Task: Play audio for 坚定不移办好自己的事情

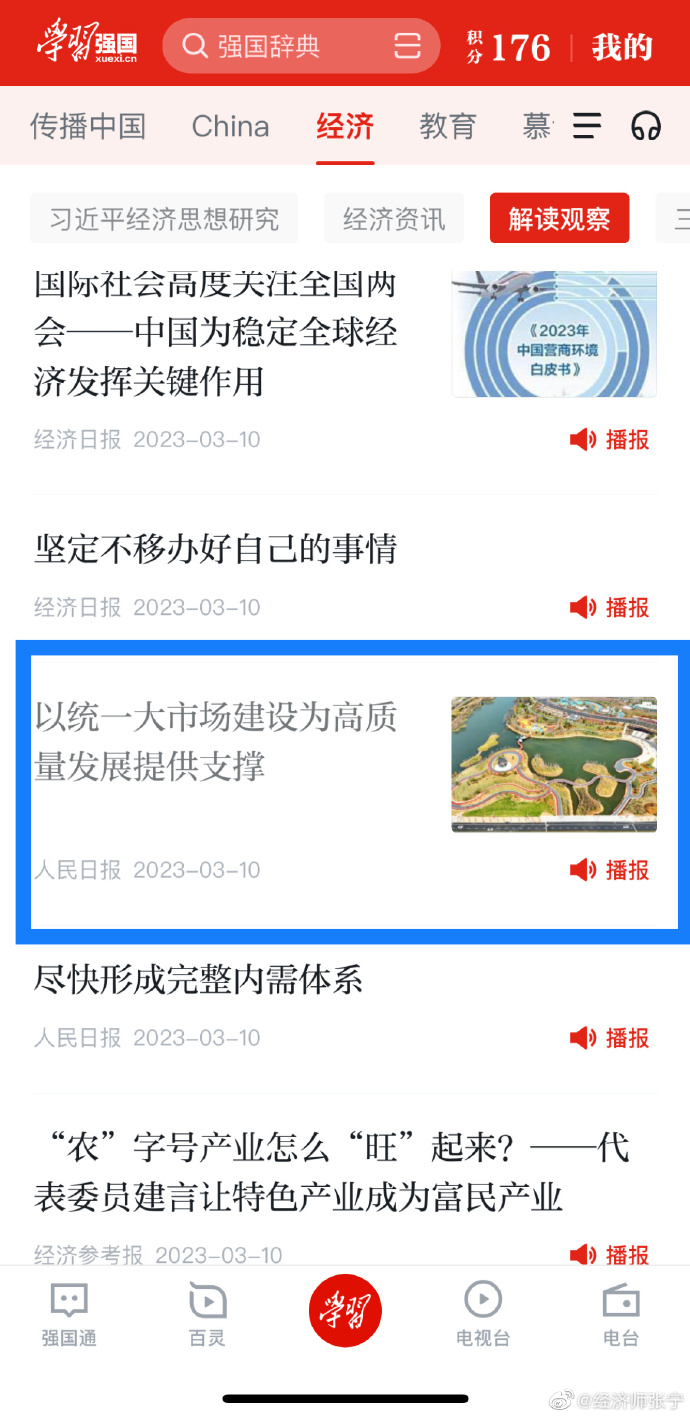Action: [x=610, y=607]
